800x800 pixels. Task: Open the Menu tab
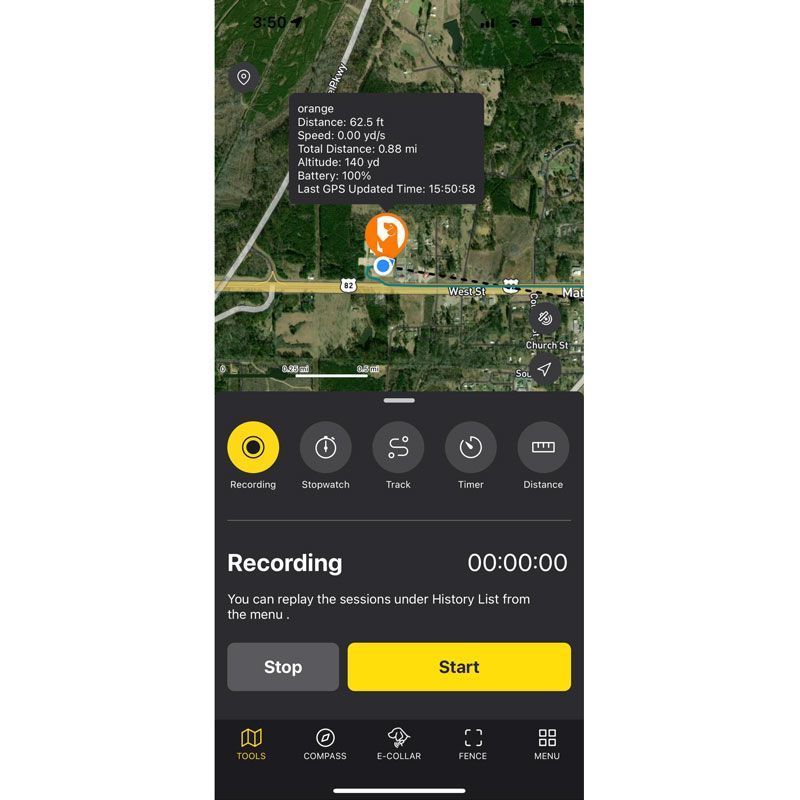point(547,744)
